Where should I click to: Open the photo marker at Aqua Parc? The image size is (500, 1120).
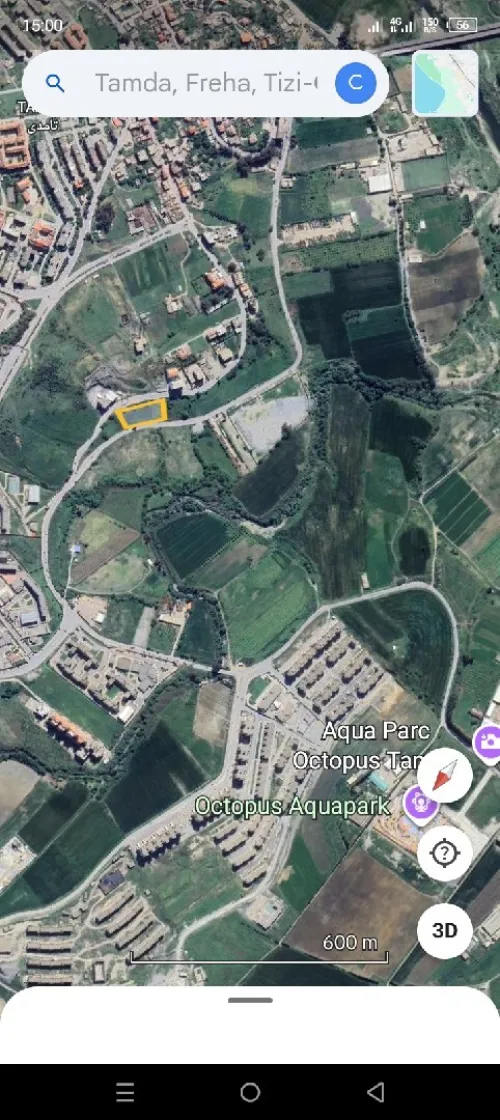pos(488,743)
